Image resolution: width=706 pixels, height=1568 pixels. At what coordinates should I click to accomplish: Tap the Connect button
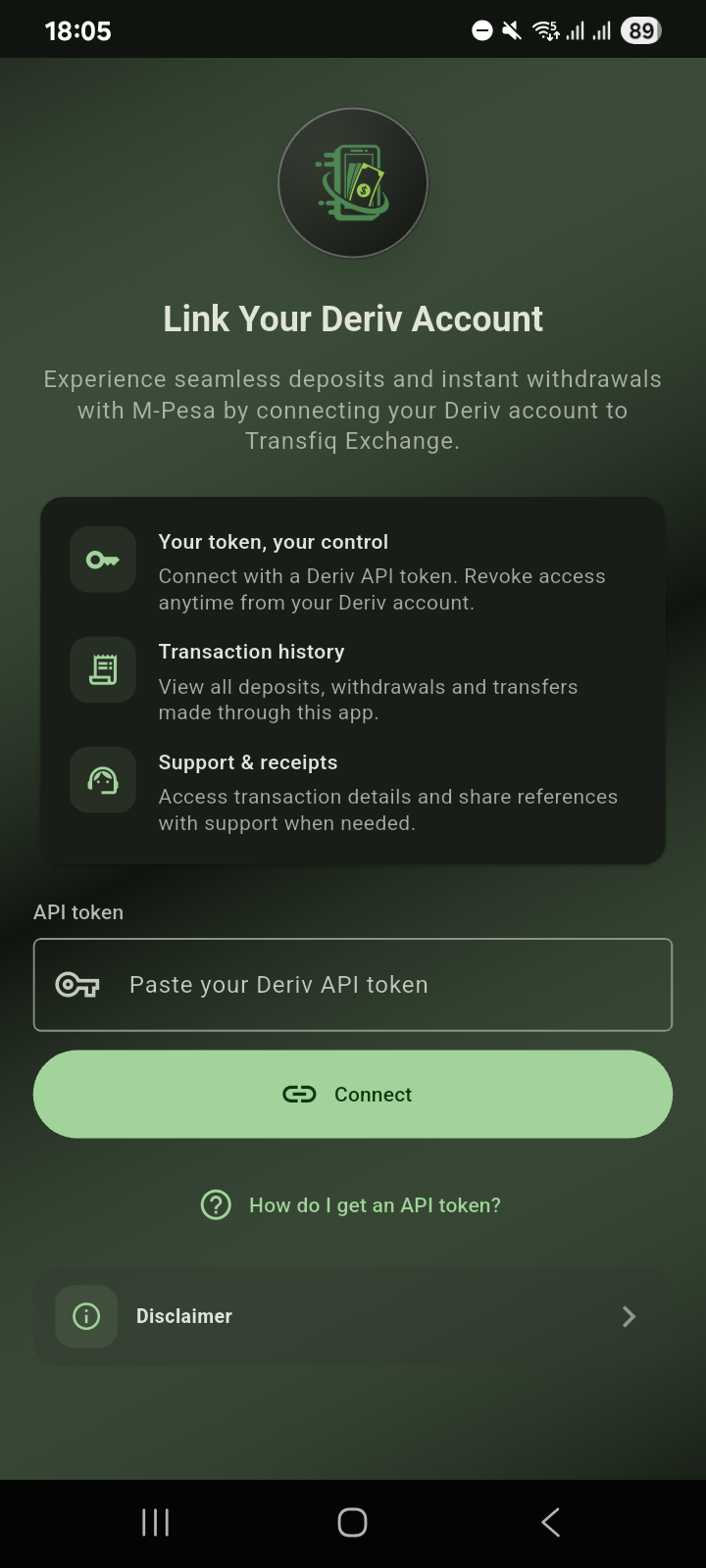pyautogui.click(x=353, y=1094)
